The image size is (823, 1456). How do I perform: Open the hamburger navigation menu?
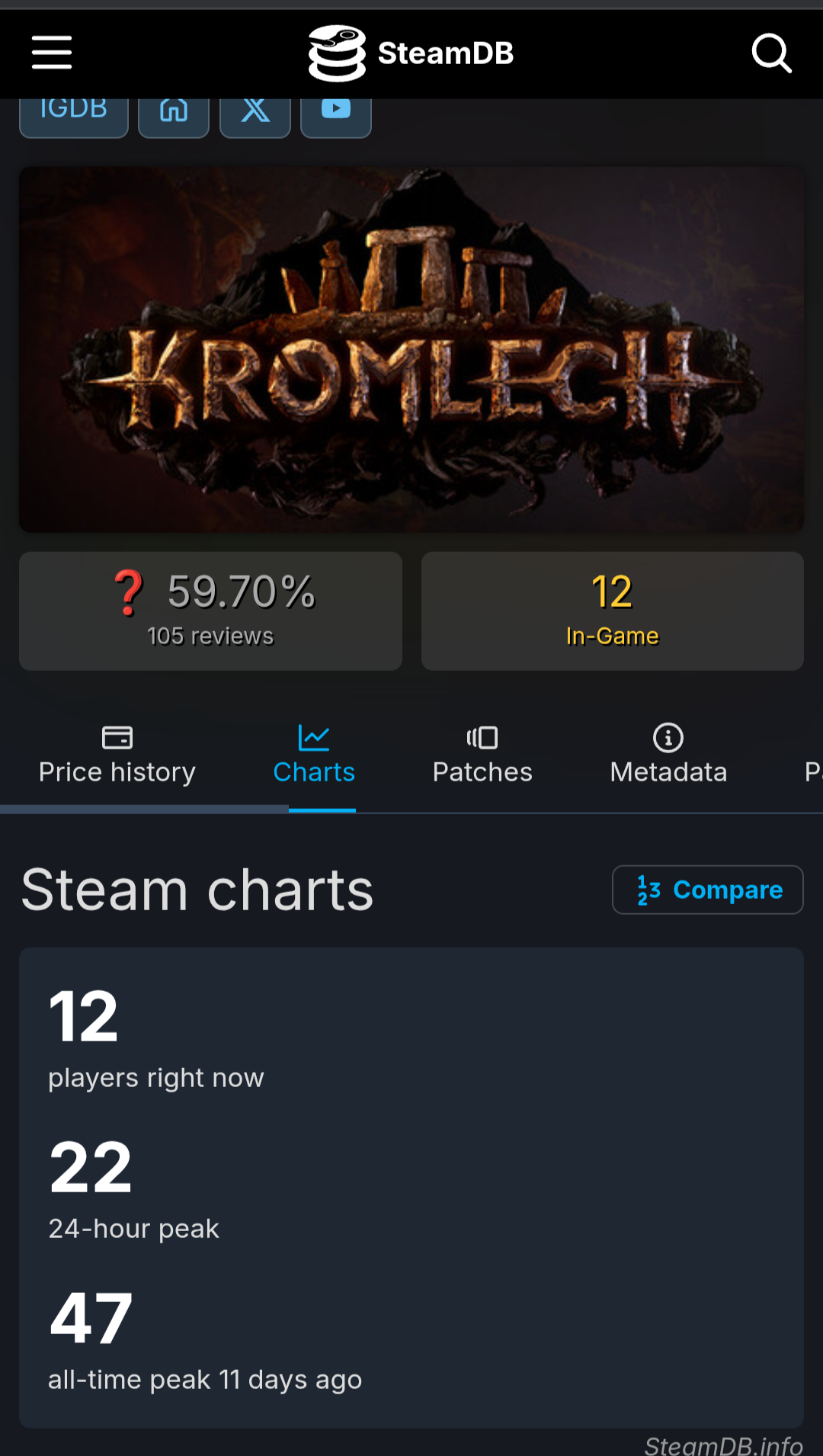coord(52,53)
